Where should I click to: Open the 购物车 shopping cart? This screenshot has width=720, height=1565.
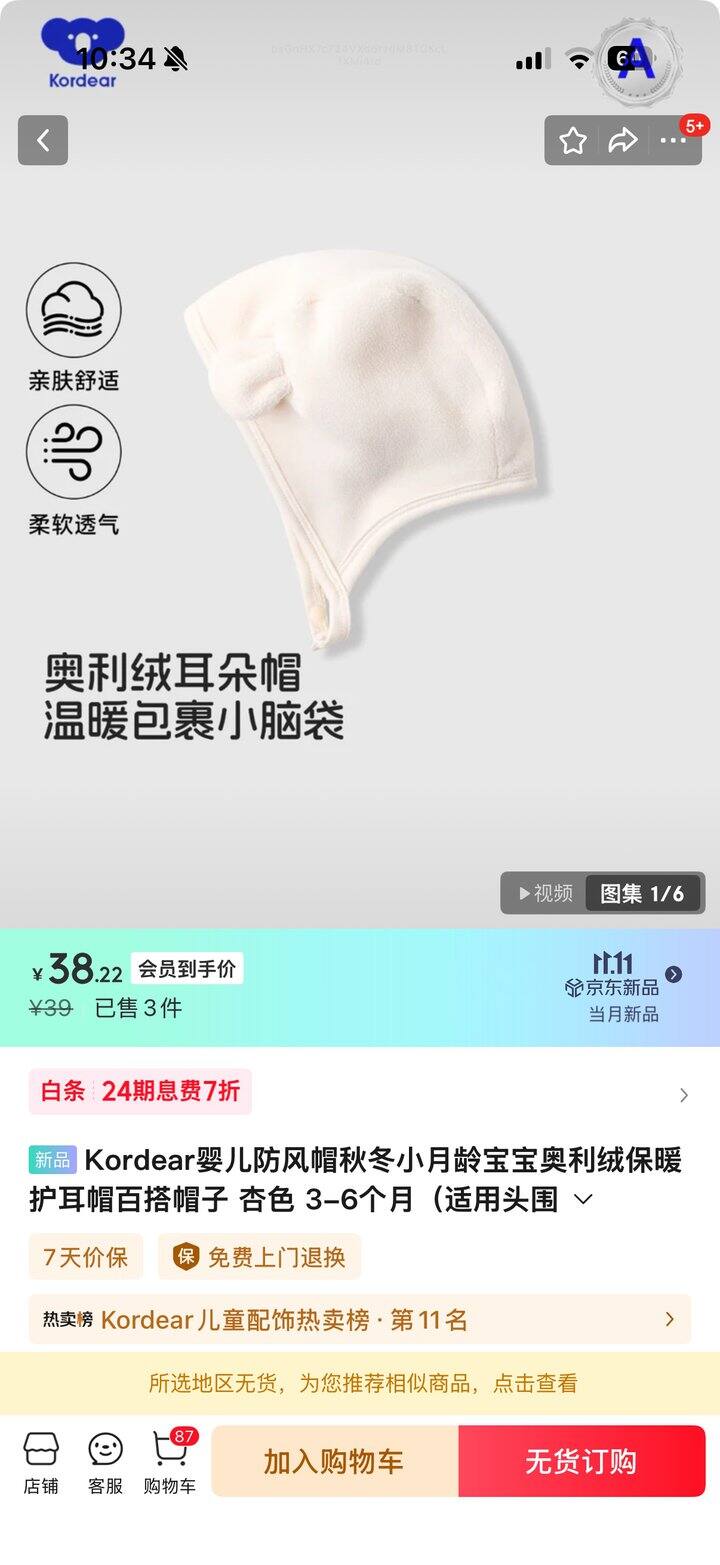coord(170,1462)
